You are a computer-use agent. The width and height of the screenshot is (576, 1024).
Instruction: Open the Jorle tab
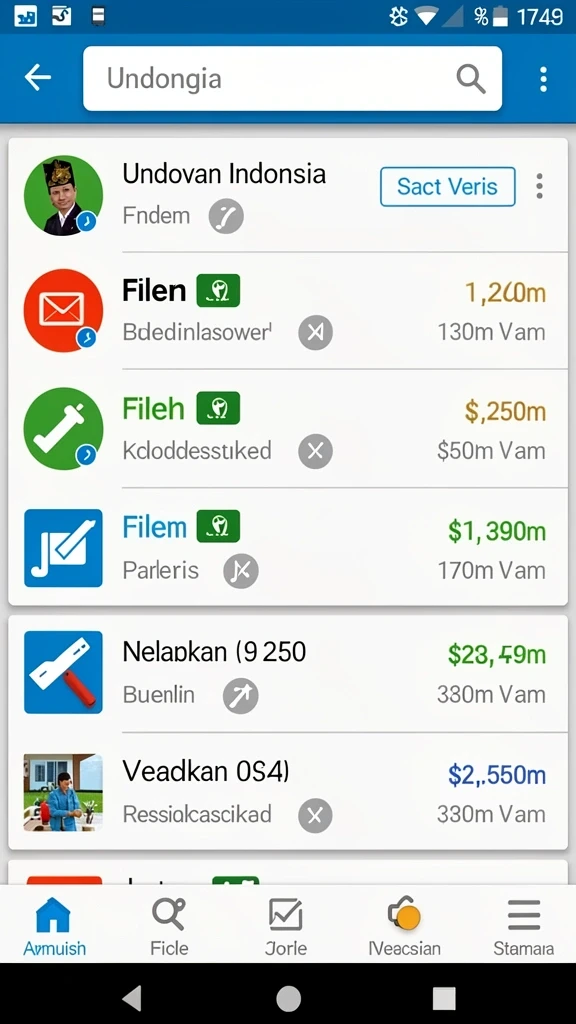(x=286, y=926)
